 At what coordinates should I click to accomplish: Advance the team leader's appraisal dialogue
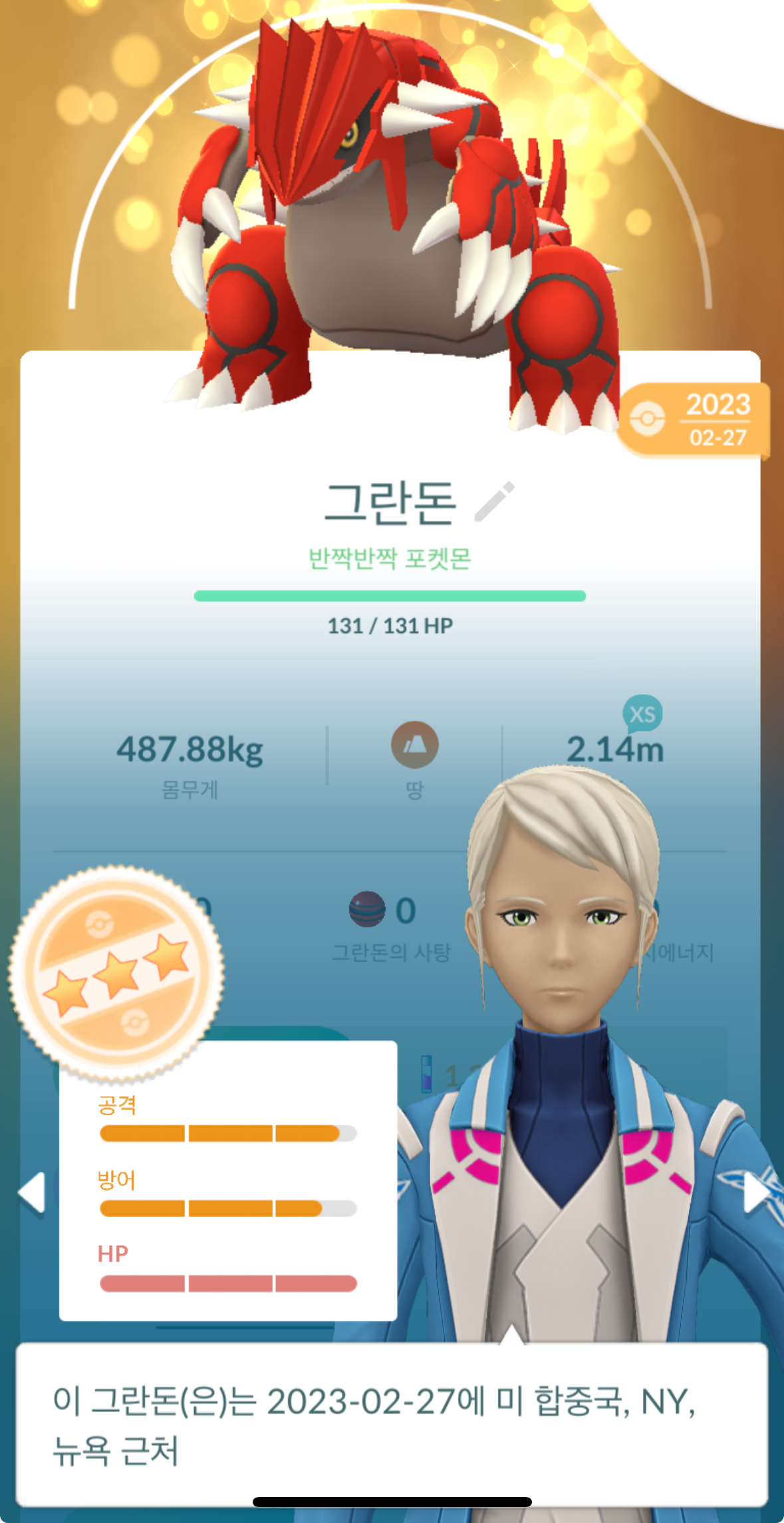pyautogui.click(x=391, y=1425)
